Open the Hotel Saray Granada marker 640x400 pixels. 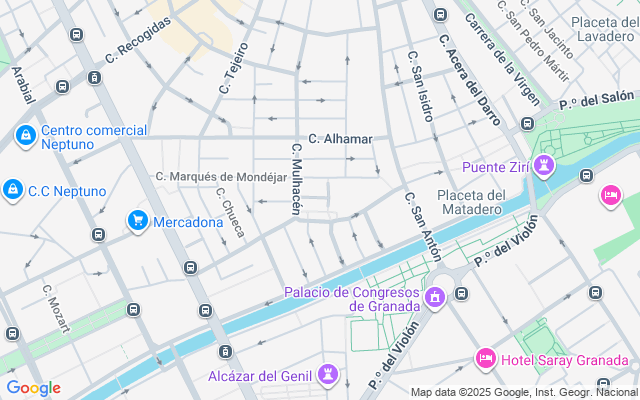[x=485, y=358]
